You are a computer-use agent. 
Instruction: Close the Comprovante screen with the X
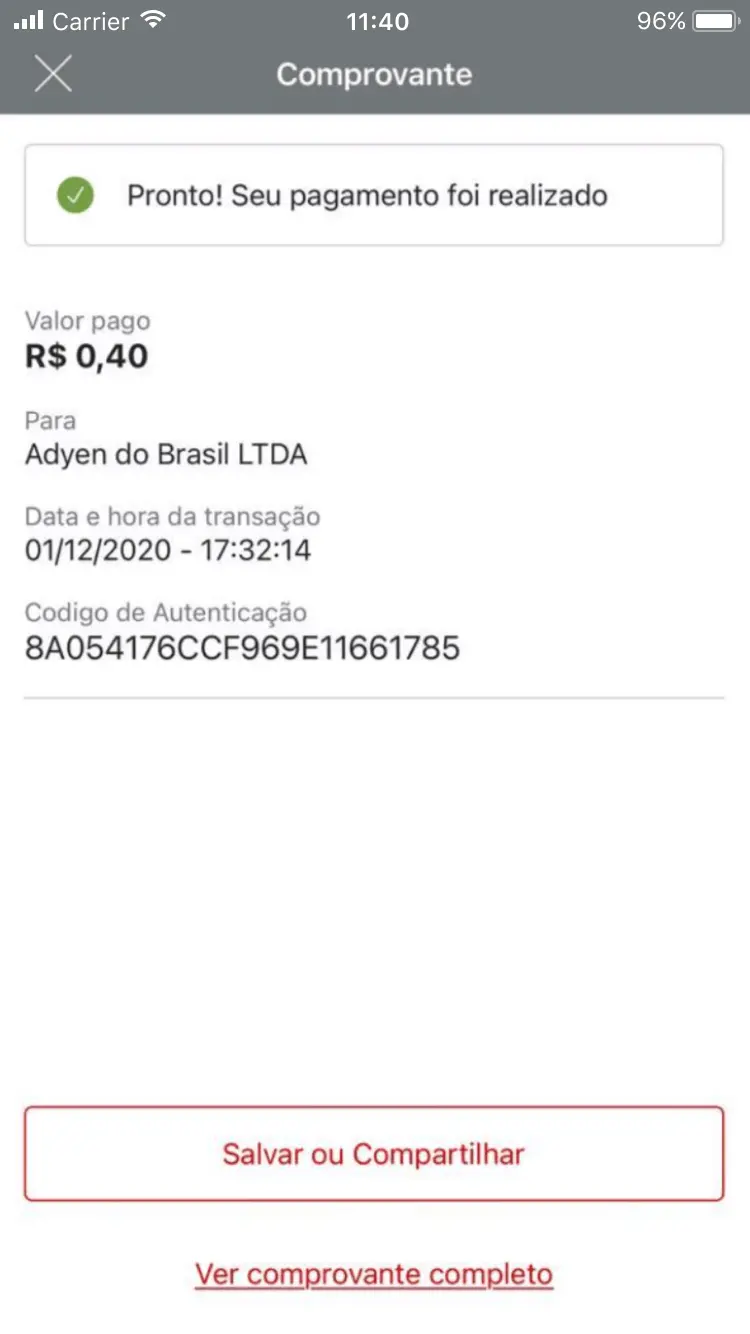click(x=53, y=73)
